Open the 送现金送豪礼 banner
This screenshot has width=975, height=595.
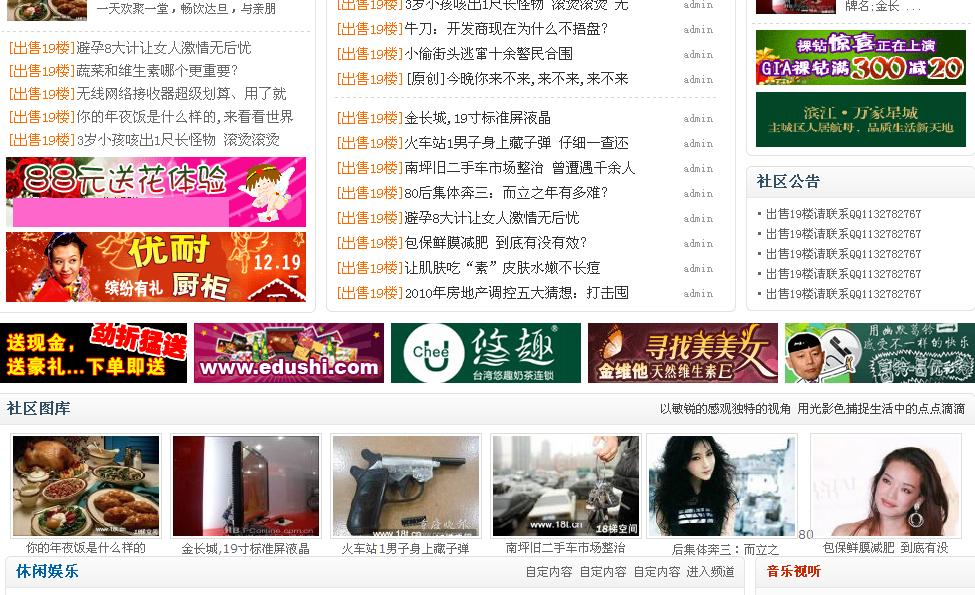point(93,352)
